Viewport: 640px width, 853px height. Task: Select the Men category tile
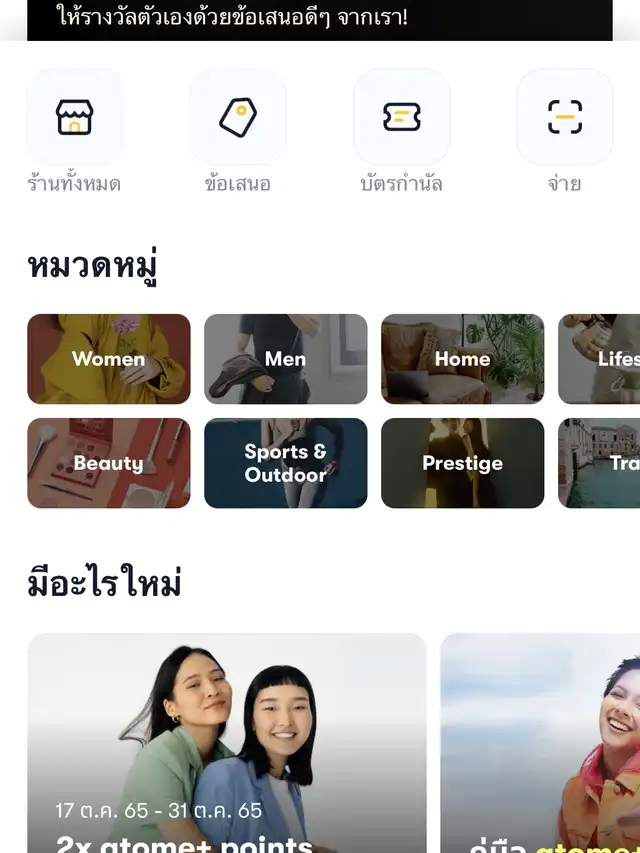[x=286, y=359]
